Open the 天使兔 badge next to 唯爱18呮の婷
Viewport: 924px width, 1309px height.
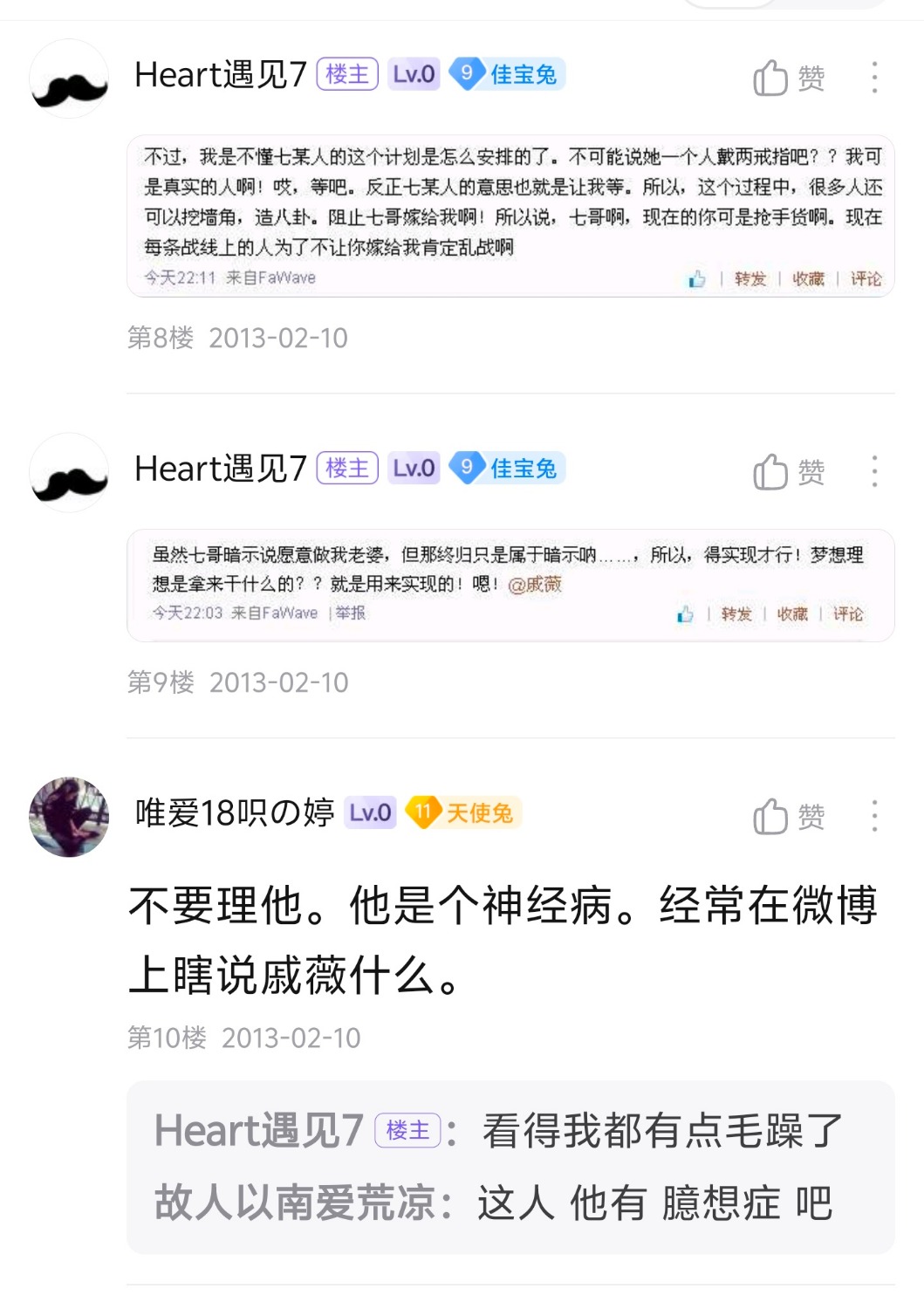click(x=463, y=812)
